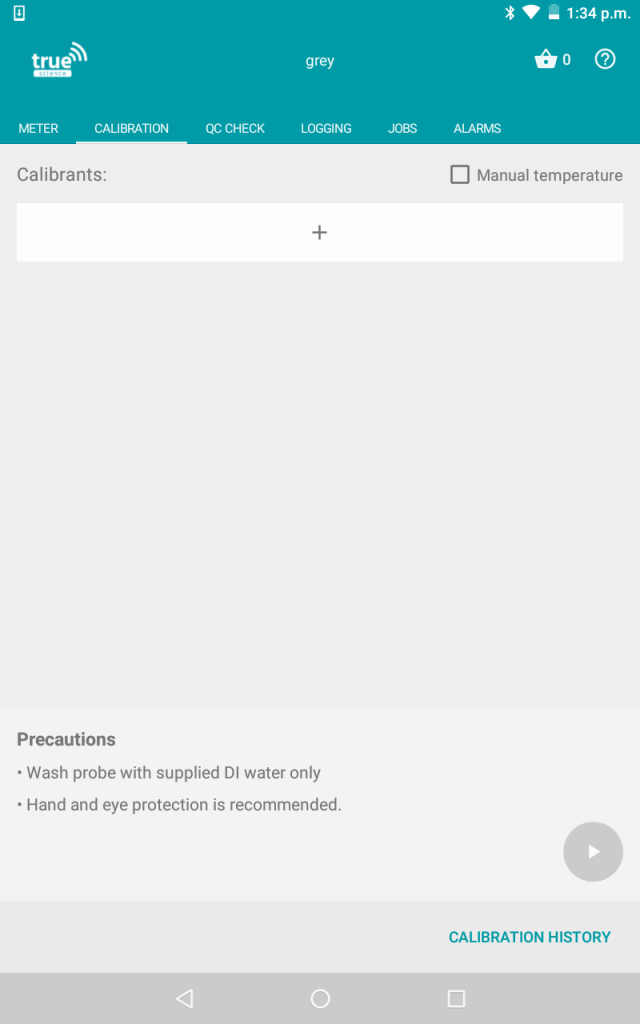Select the CALIBRATION tab
640x1024 pixels.
pyautogui.click(x=131, y=129)
